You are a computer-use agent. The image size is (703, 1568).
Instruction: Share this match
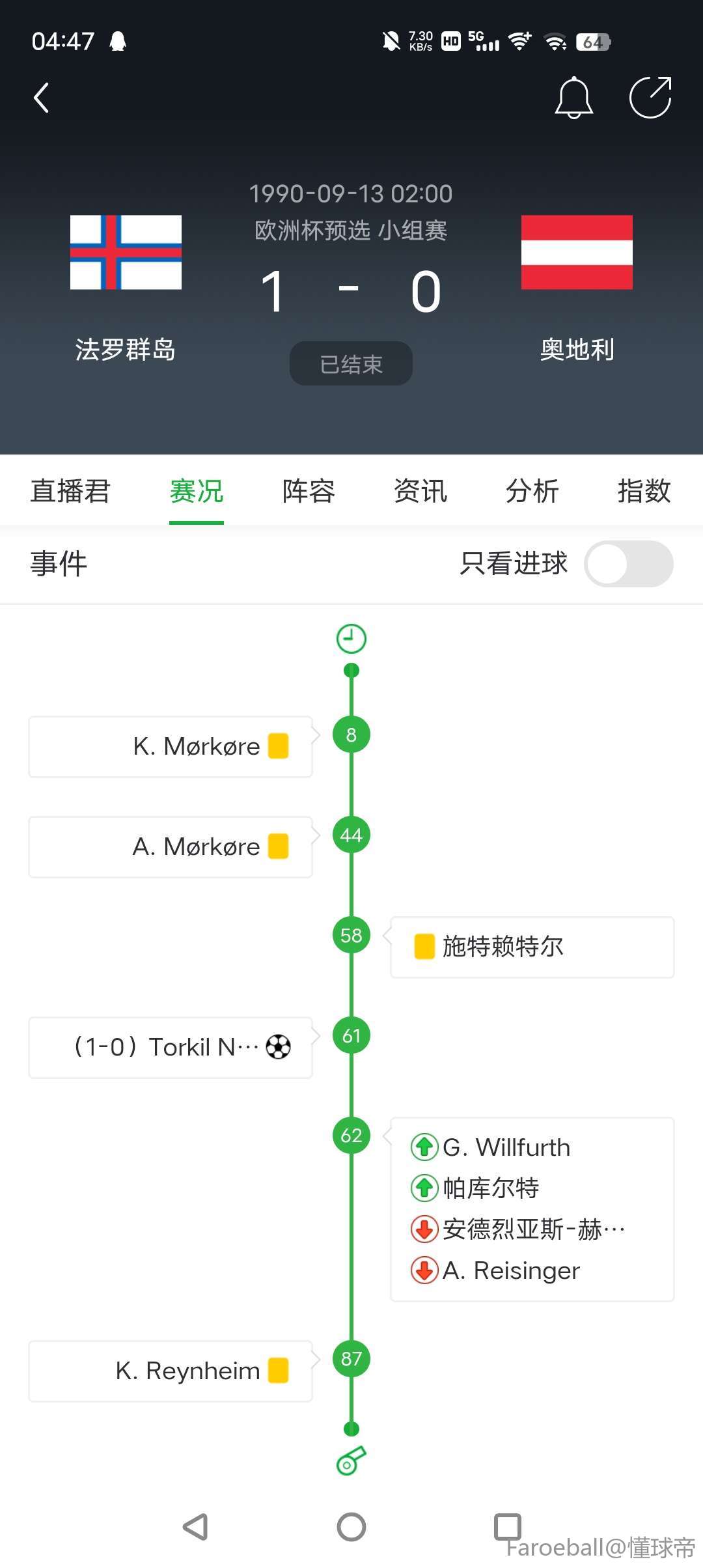650,98
